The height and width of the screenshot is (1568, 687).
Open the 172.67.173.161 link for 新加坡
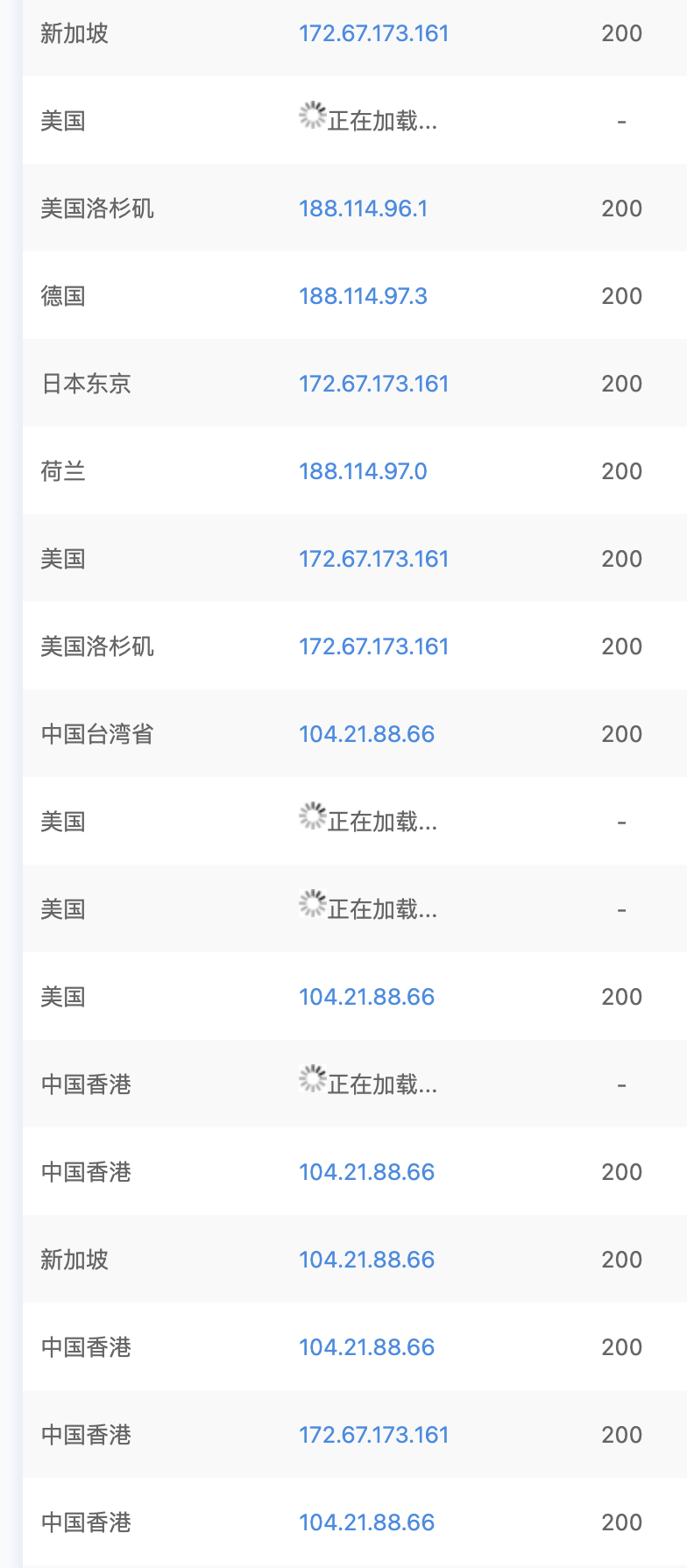[x=373, y=32]
